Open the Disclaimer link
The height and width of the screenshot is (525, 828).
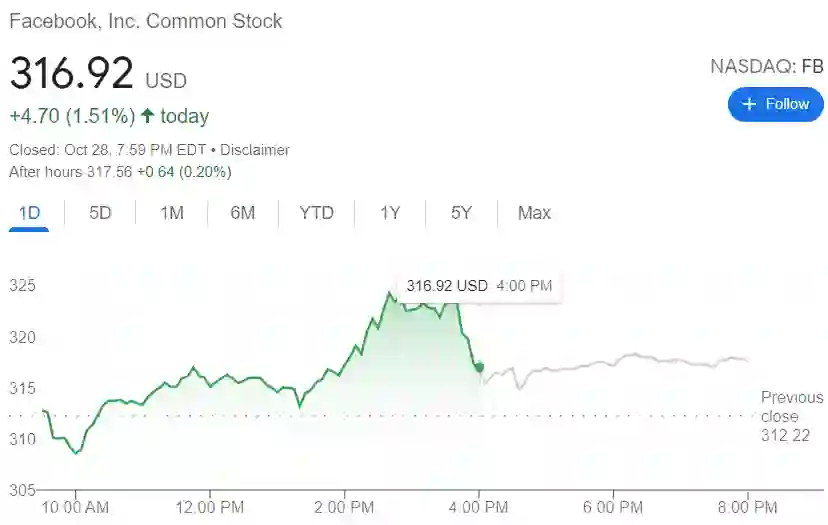pos(255,150)
